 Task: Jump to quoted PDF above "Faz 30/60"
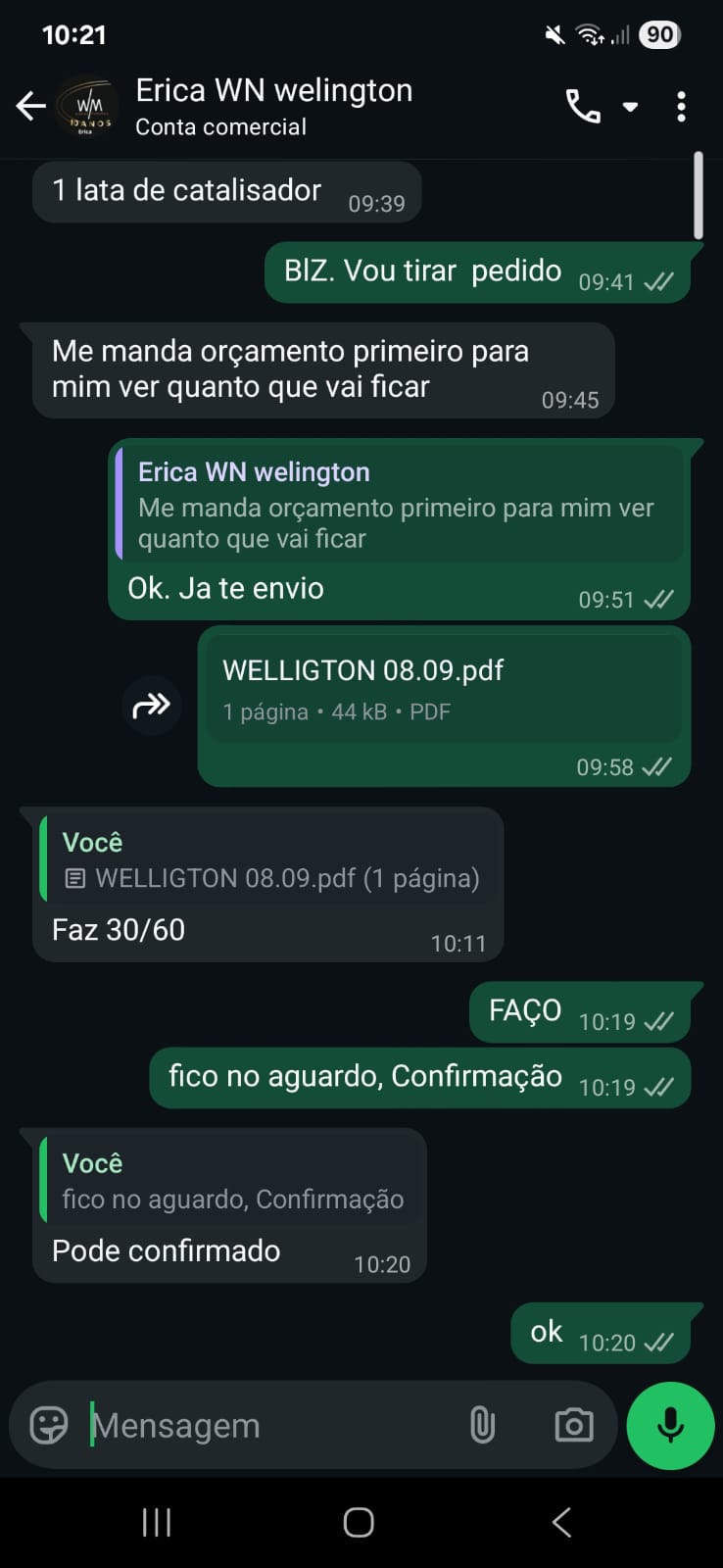click(269, 859)
